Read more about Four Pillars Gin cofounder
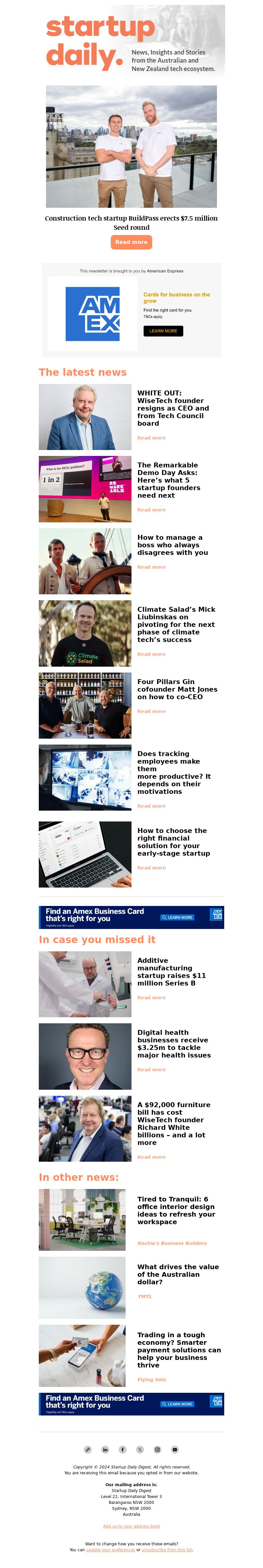 click(151, 711)
